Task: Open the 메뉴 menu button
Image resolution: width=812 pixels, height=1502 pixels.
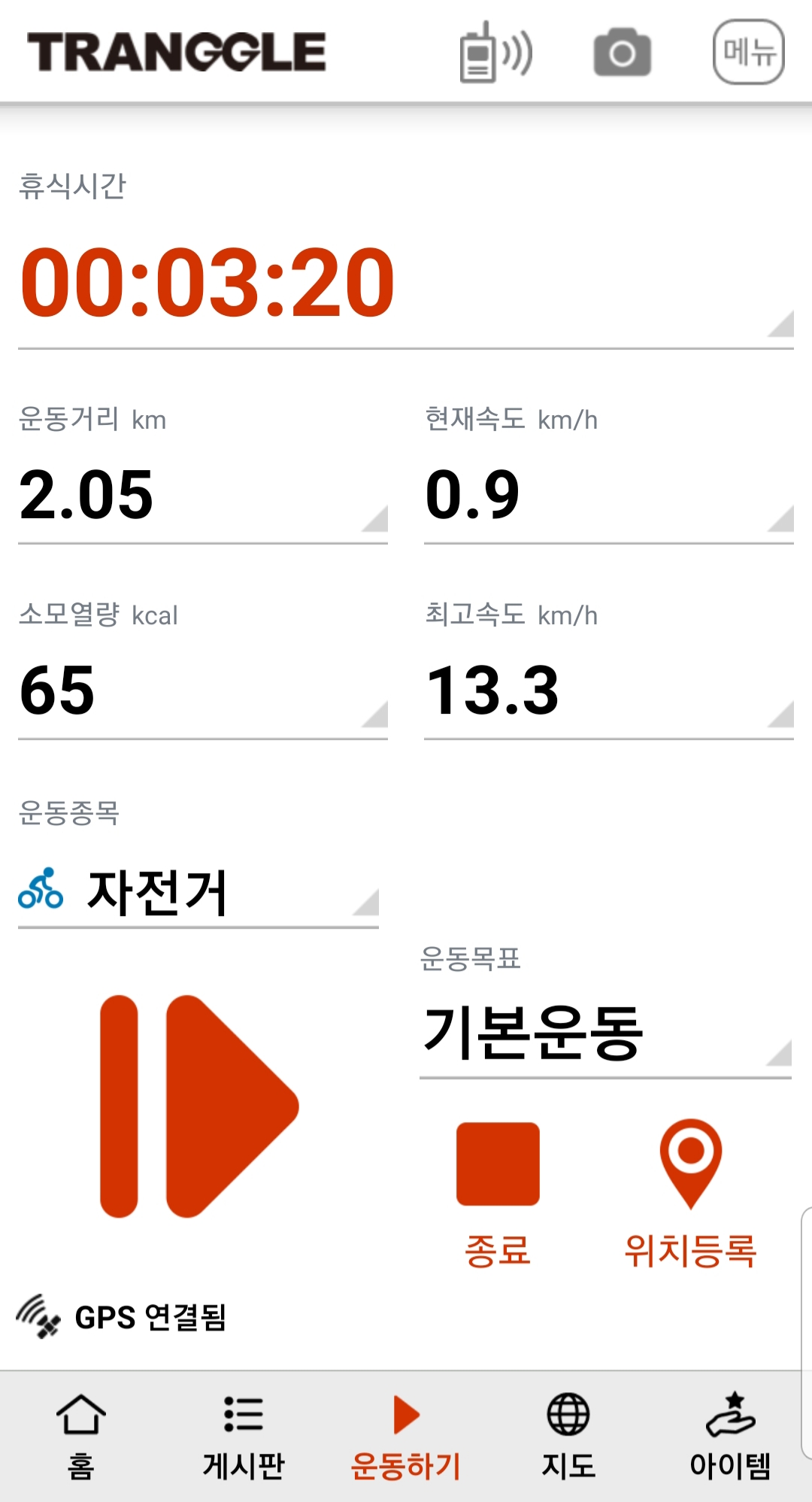Action: coord(748,52)
